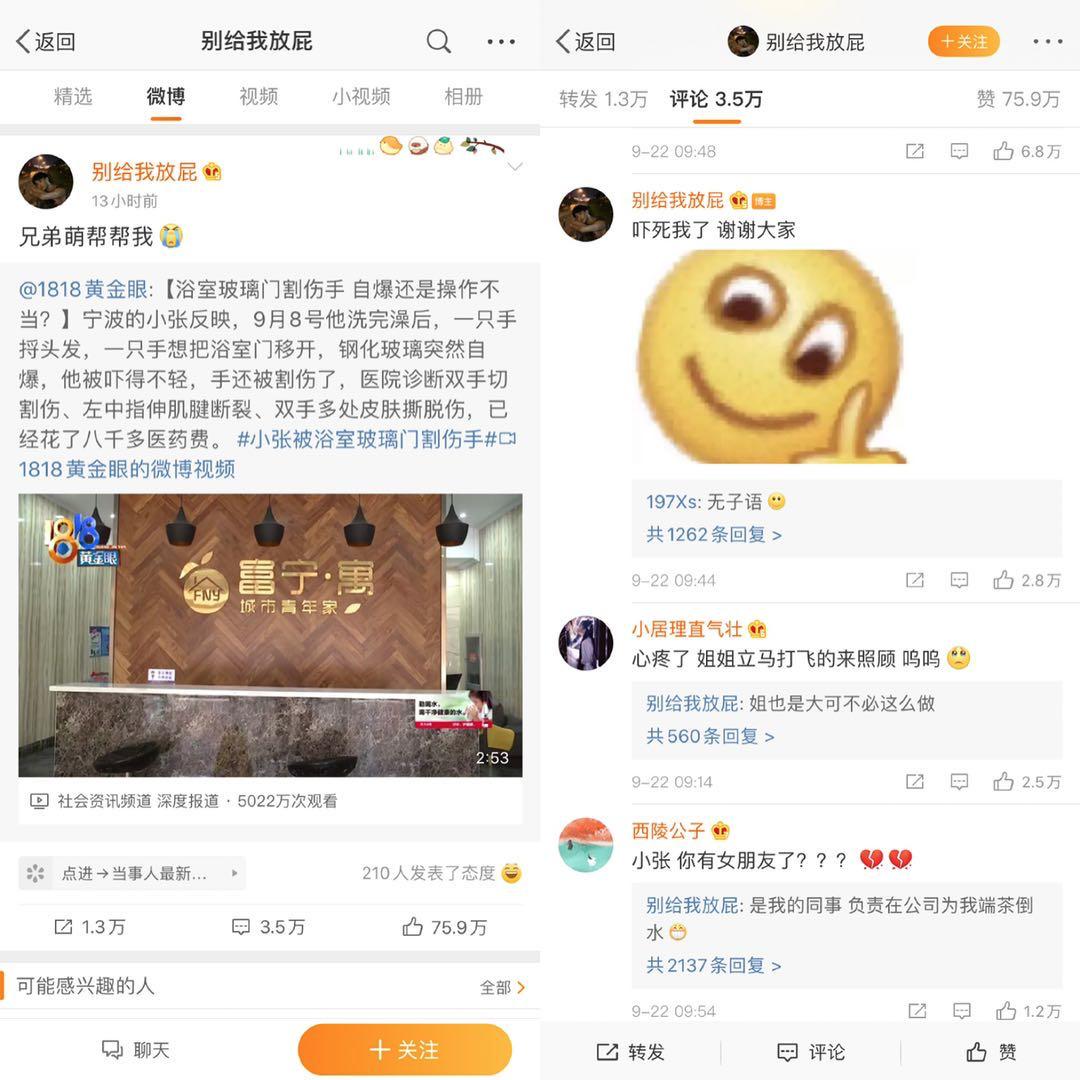View 共1262条回复 replies

713,535
